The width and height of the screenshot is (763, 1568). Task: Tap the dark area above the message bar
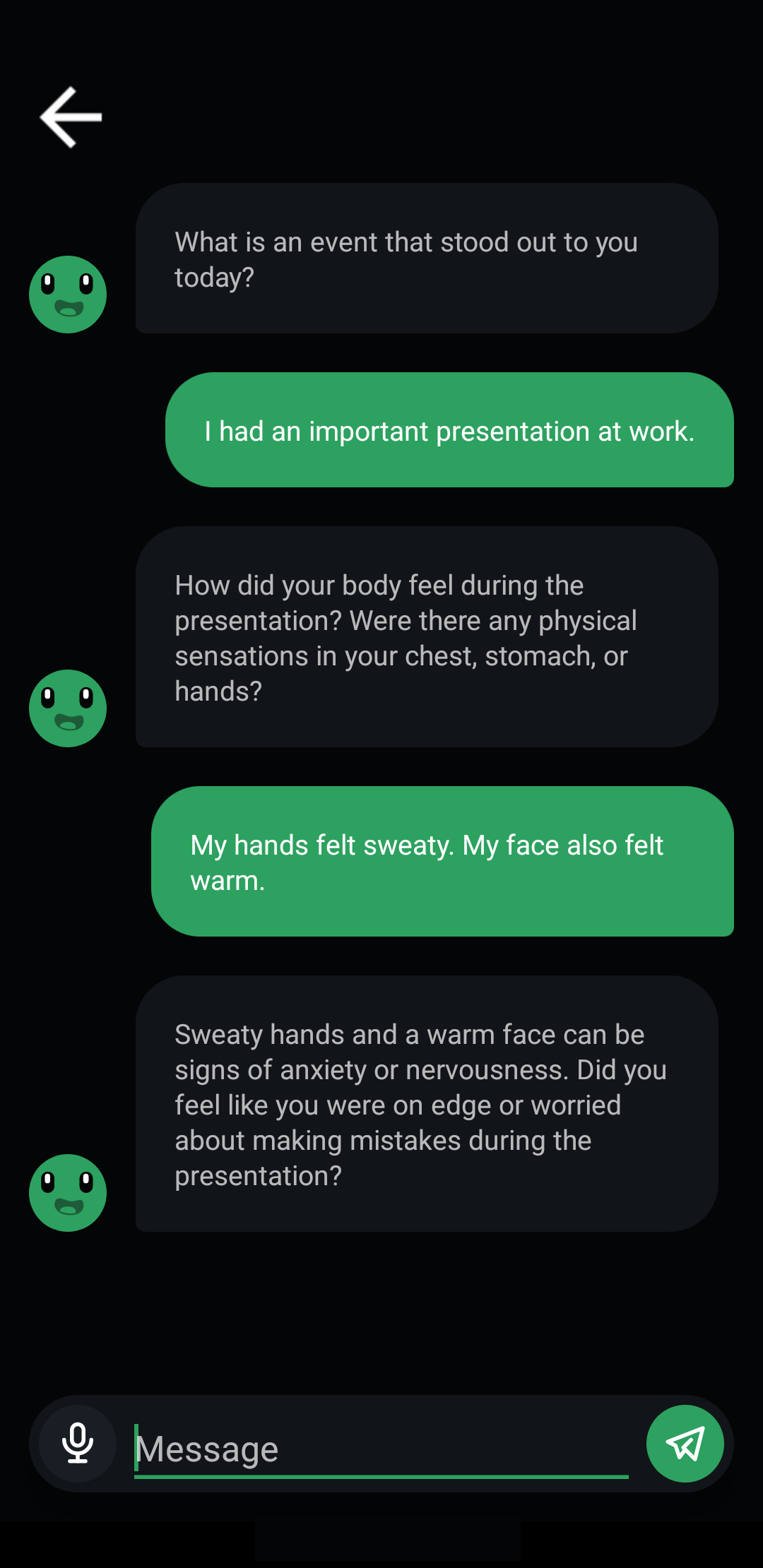[381, 1321]
